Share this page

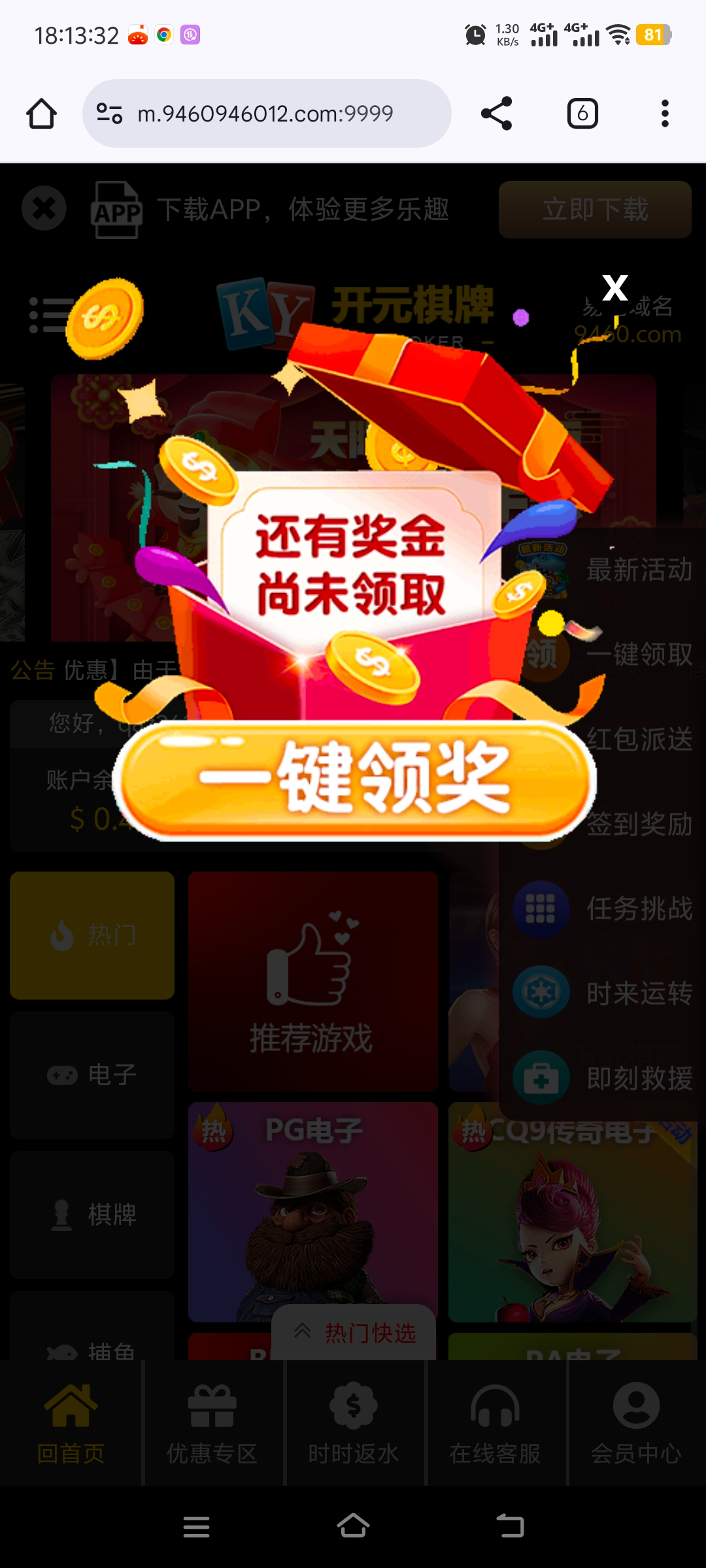496,114
